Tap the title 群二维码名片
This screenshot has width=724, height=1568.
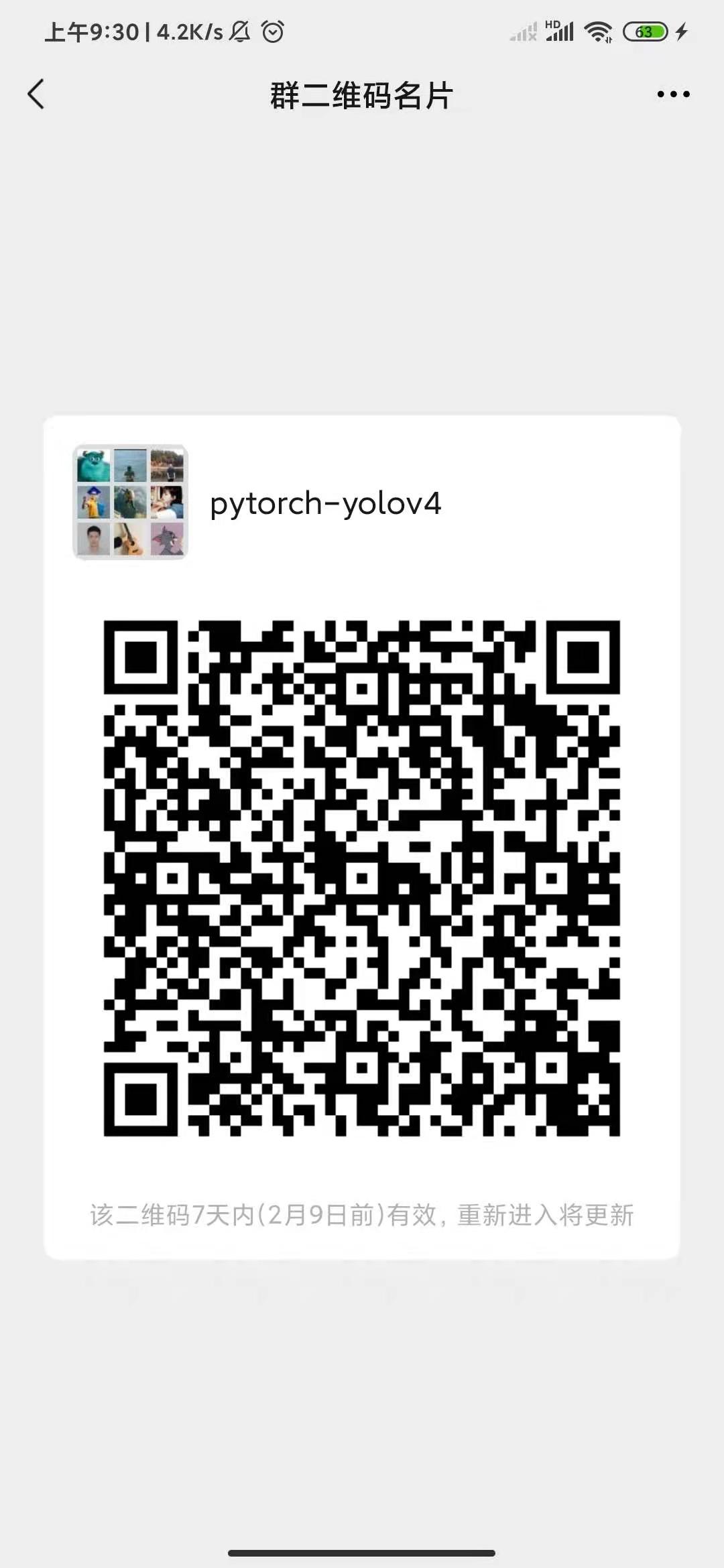[362, 94]
